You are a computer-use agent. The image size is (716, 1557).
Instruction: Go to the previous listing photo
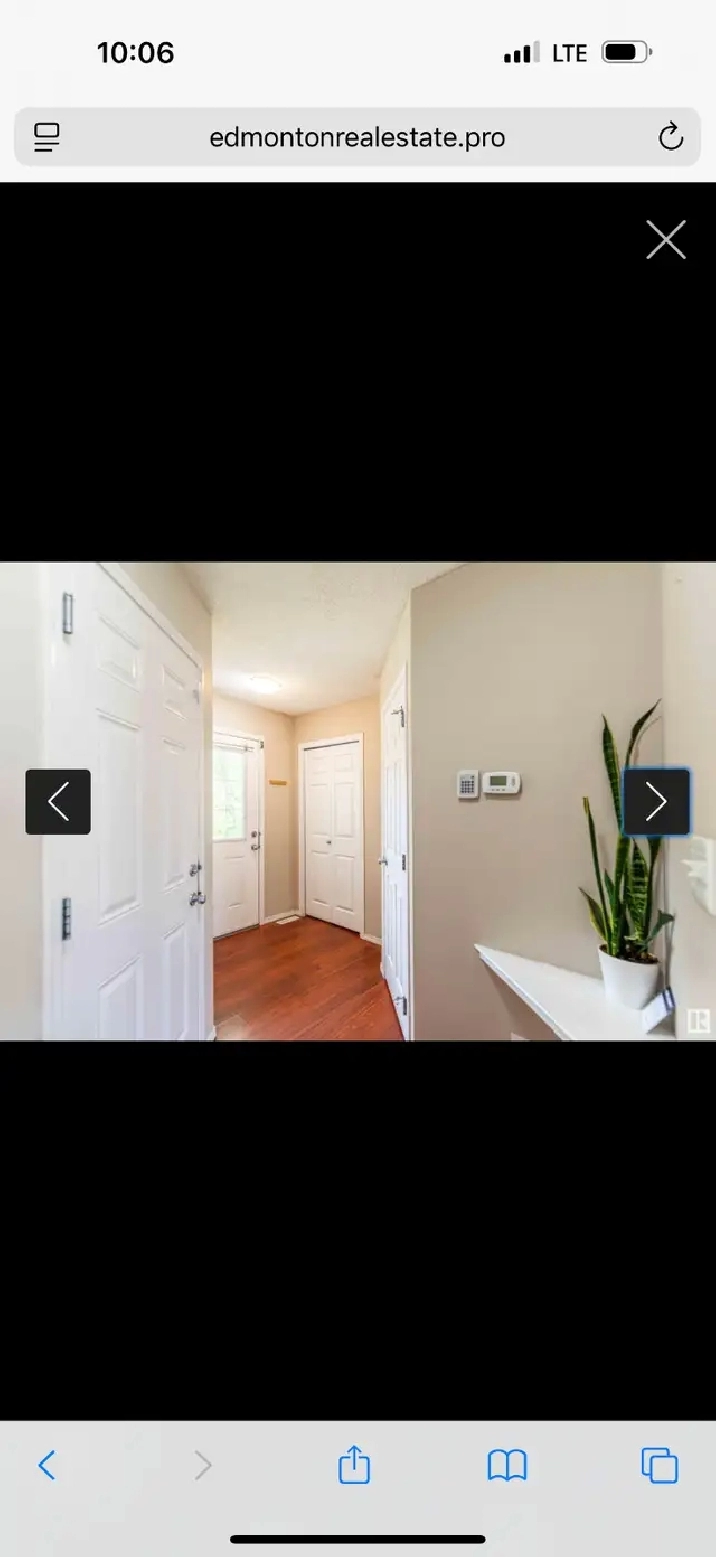coord(58,801)
